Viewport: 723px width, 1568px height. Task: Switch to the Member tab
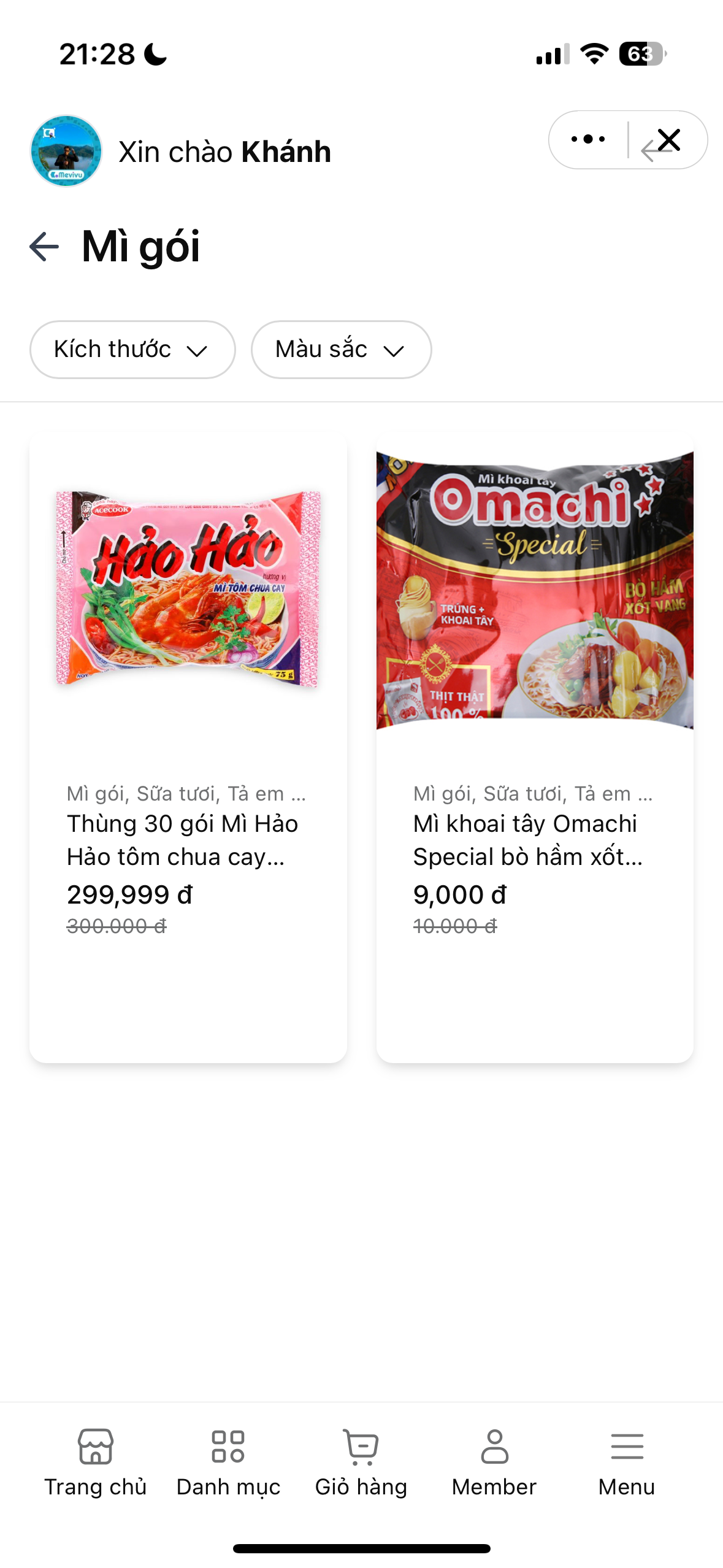[494, 1462]
